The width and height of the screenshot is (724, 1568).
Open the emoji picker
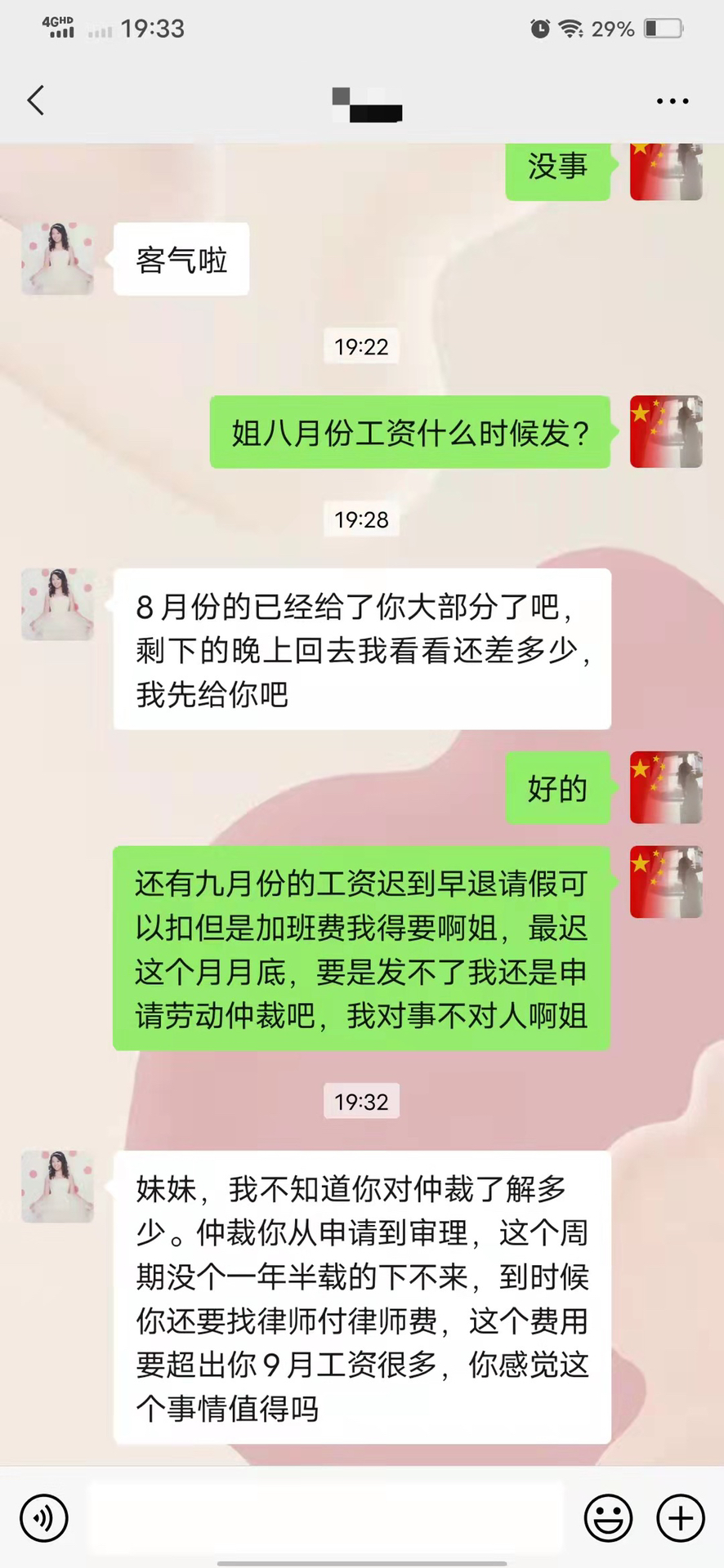[608, 1518]
